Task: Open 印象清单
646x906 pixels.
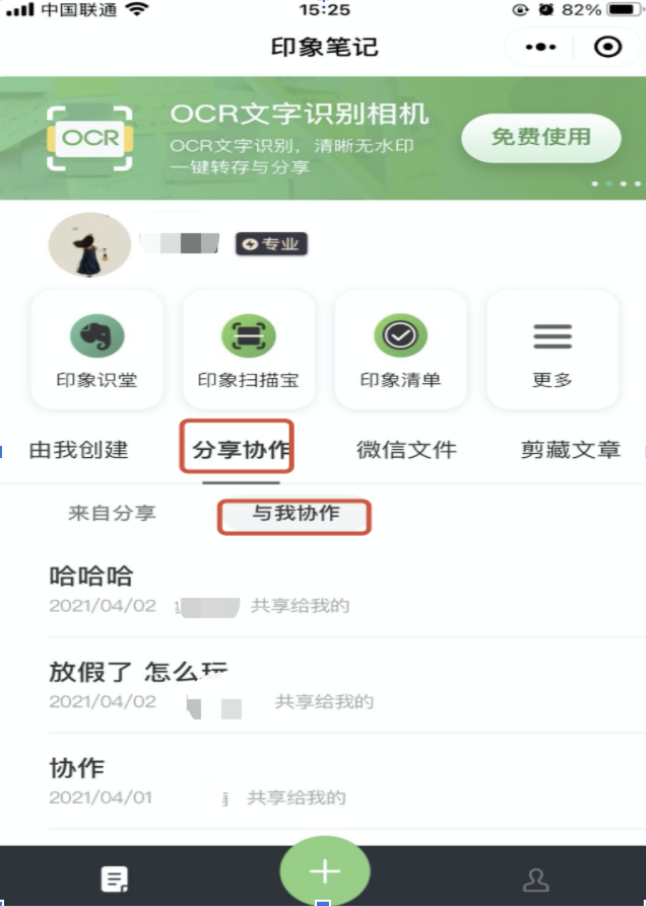Action: 400,350
